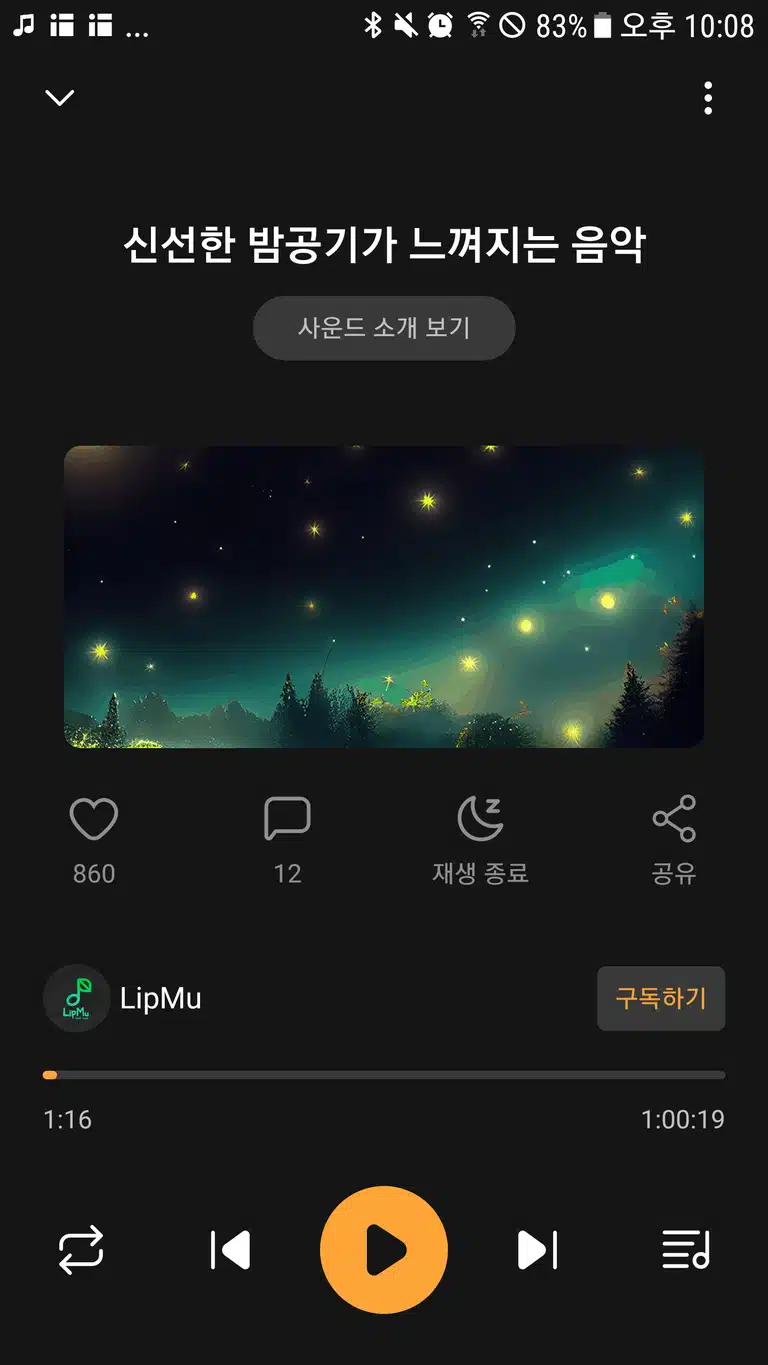Open the comments bubble
The image size is (768, 1365).
(287, 820)
